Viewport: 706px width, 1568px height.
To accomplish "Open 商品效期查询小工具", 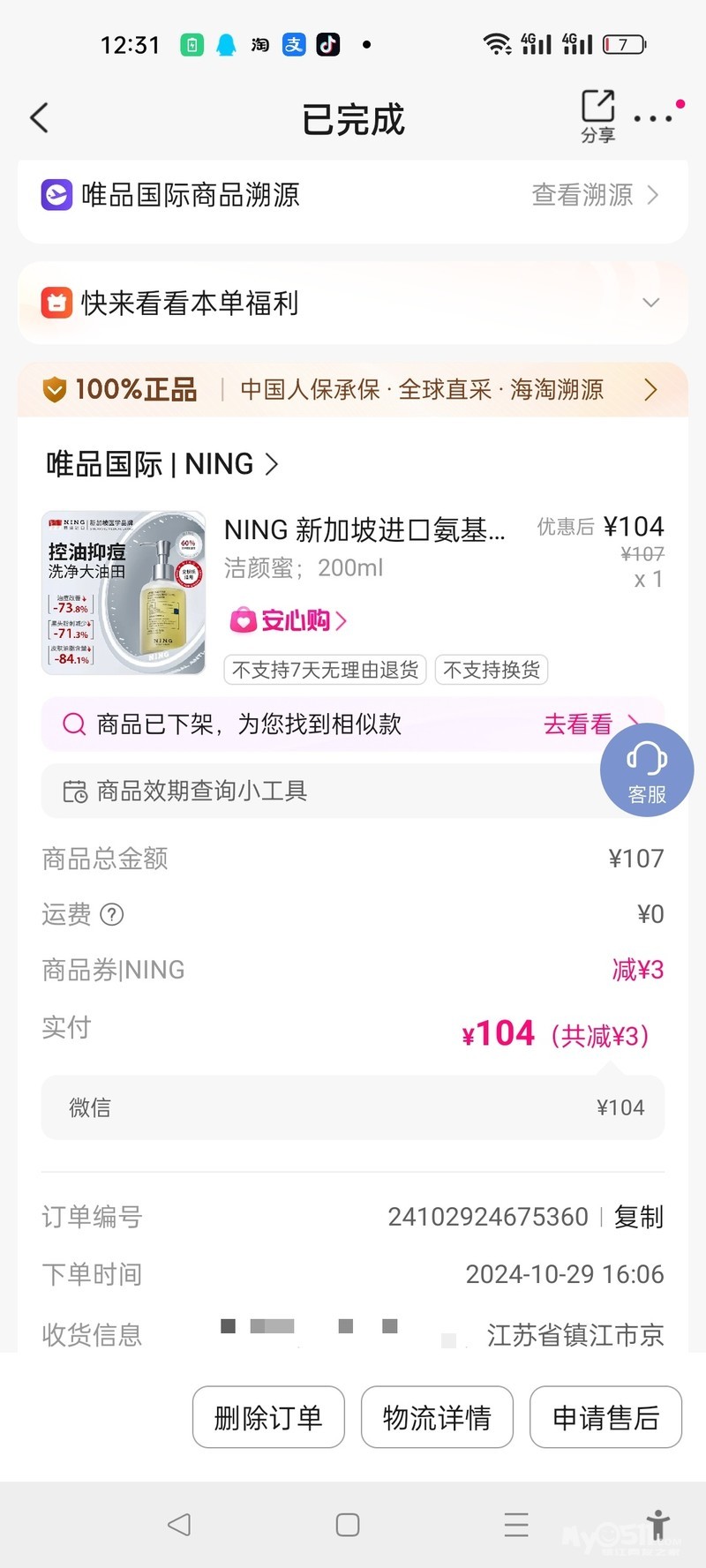I will (201, 791).
